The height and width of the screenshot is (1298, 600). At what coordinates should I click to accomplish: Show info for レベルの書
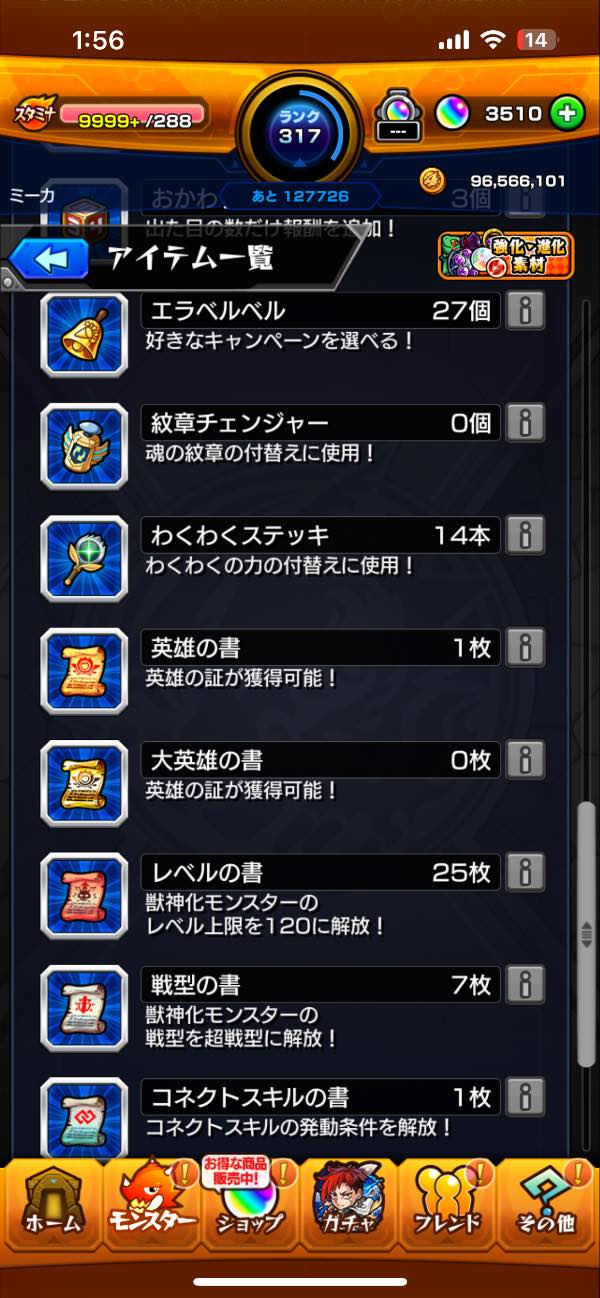point(525,872)
